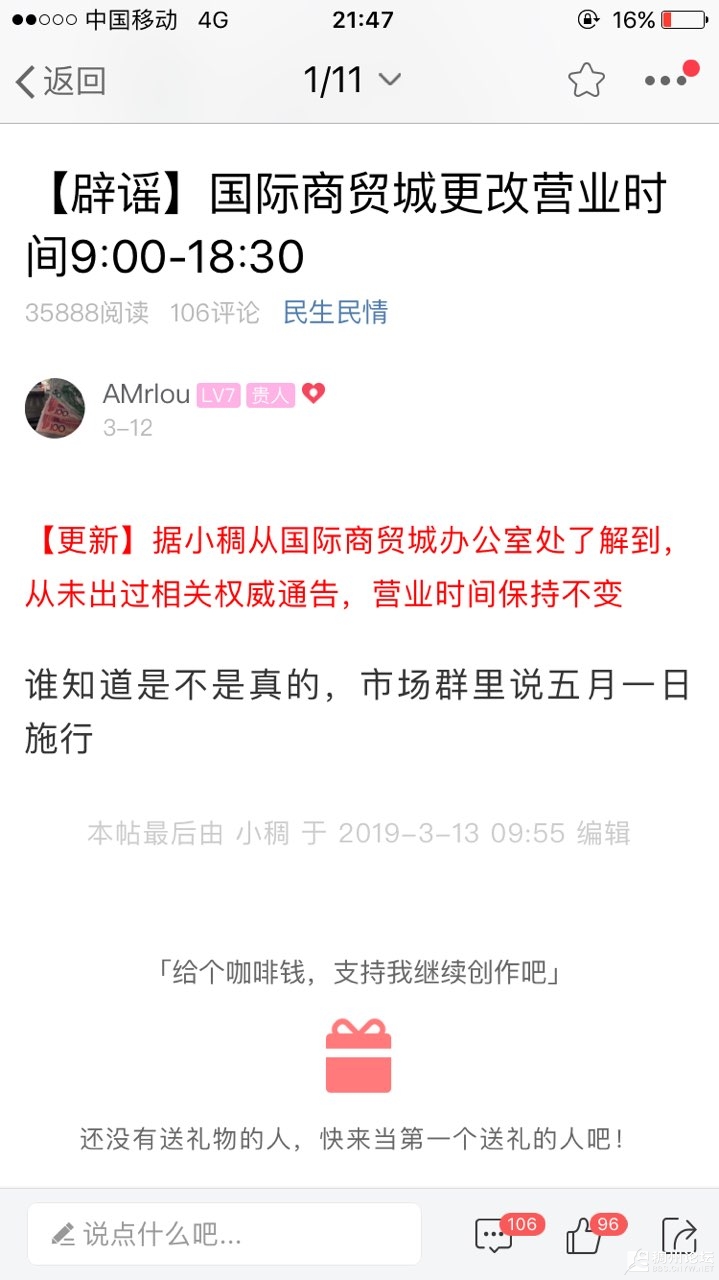This screenshot has width=719, height=1280.
Task: Expand the 1/11 page selector
Action: (x=352, y=80)
